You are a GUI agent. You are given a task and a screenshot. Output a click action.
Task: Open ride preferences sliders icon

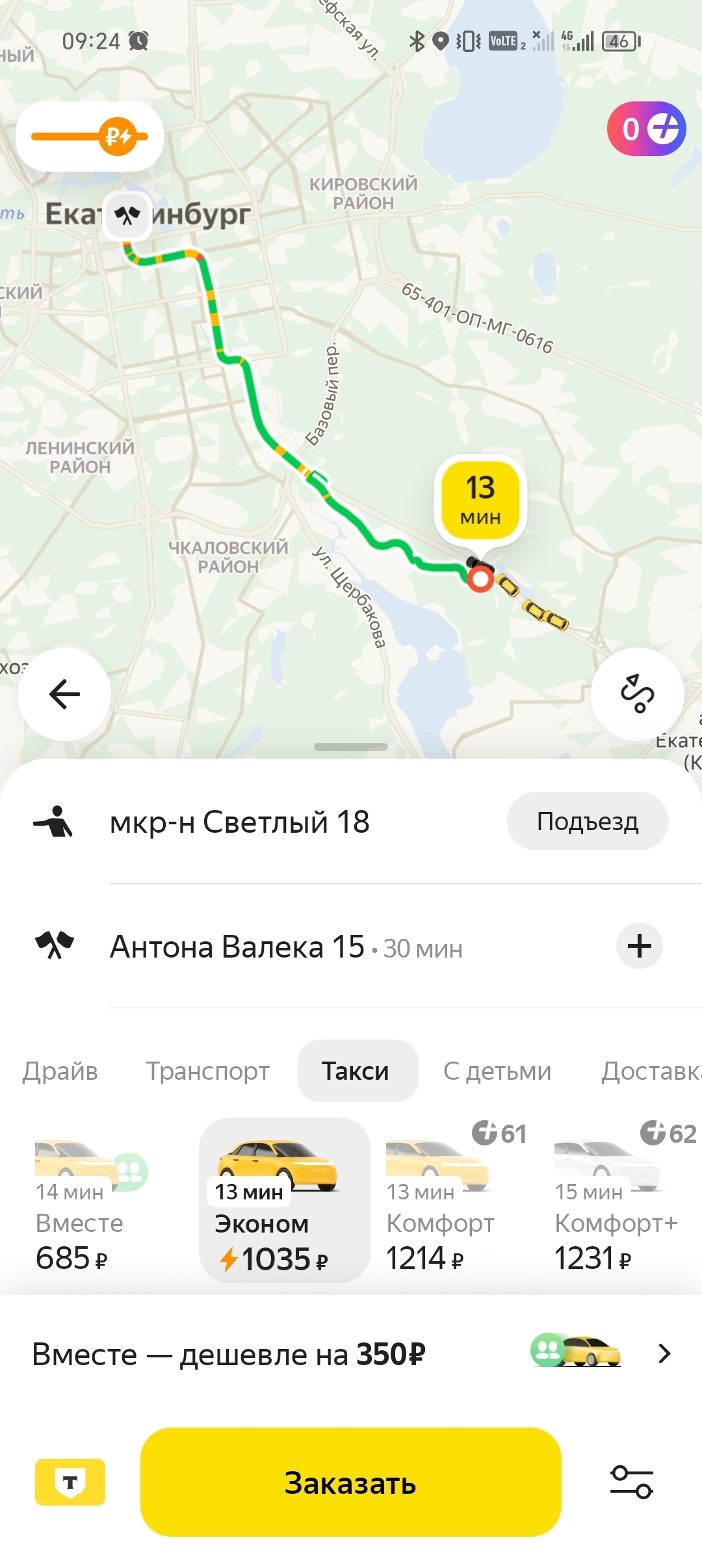click(632, 1482)
